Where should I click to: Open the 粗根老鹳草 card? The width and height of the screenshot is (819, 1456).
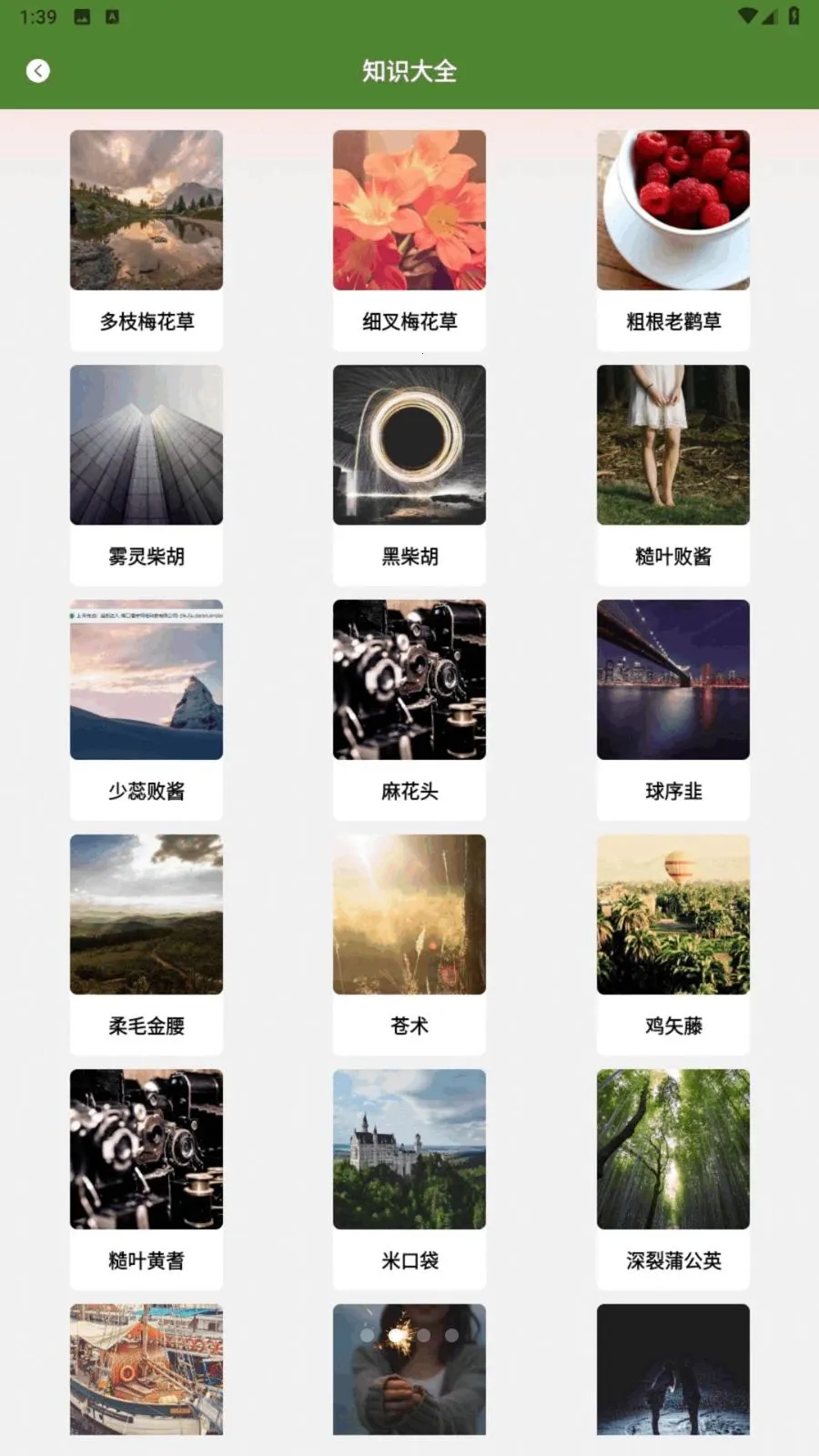coord(673,240)
